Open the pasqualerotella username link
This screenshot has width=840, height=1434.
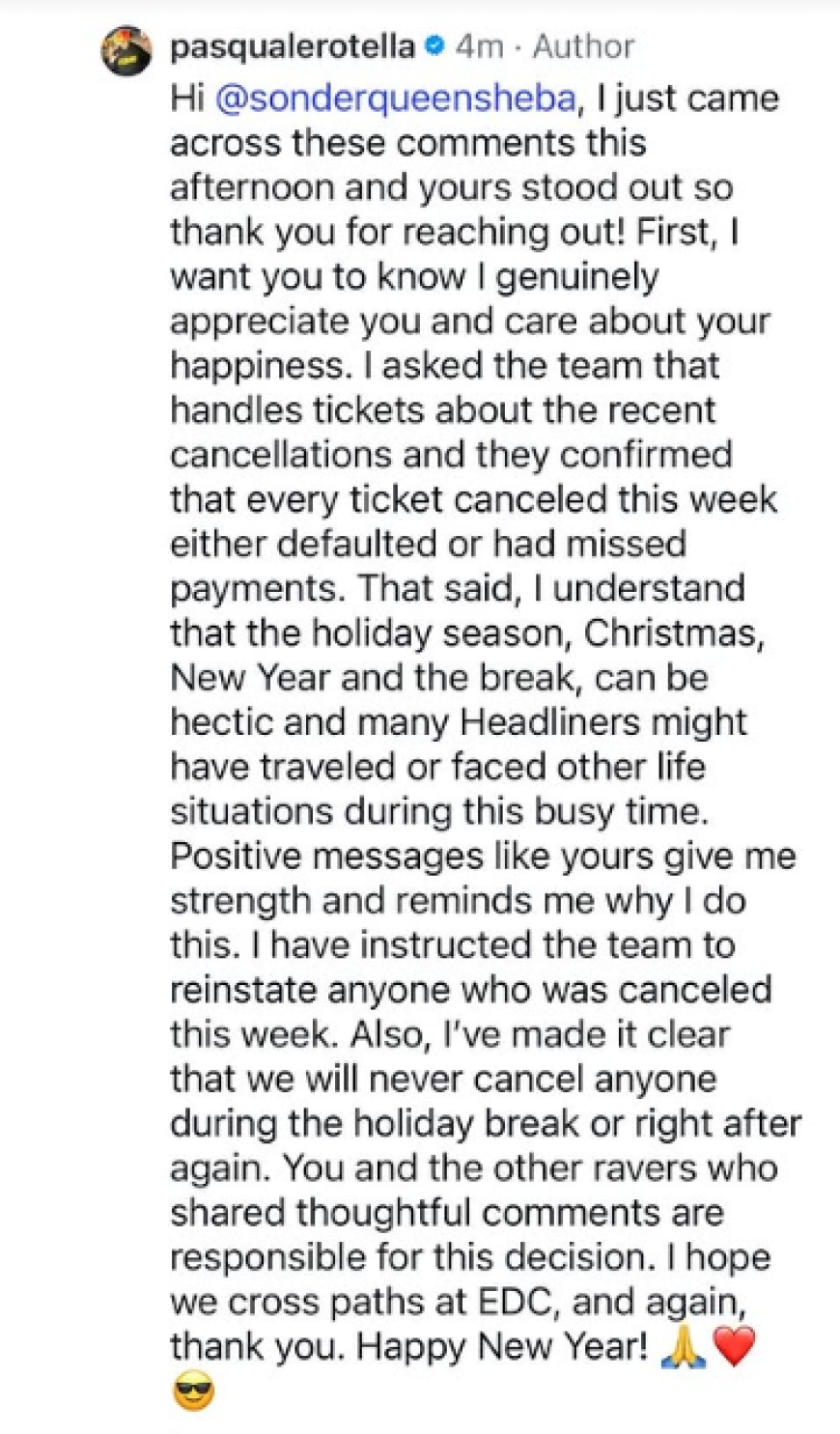pyautogui.click(x=292, y=46)
